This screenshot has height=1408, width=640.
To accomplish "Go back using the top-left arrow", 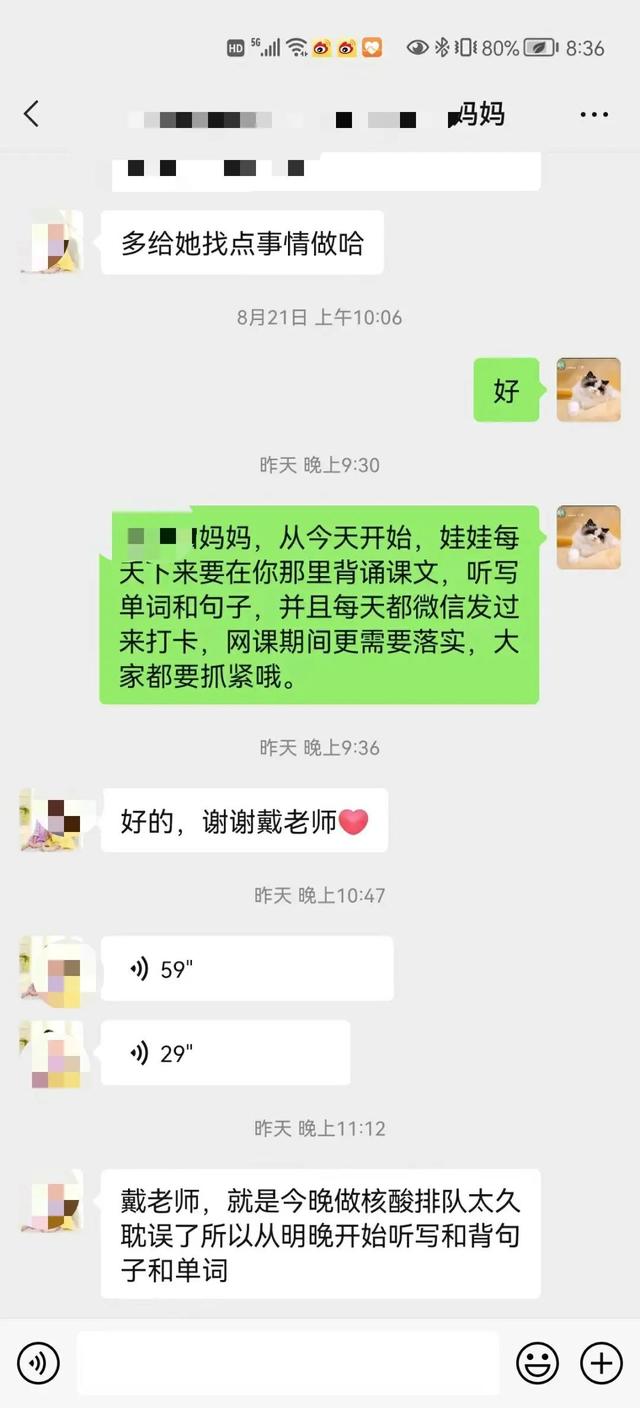I will tap(31, 114).
